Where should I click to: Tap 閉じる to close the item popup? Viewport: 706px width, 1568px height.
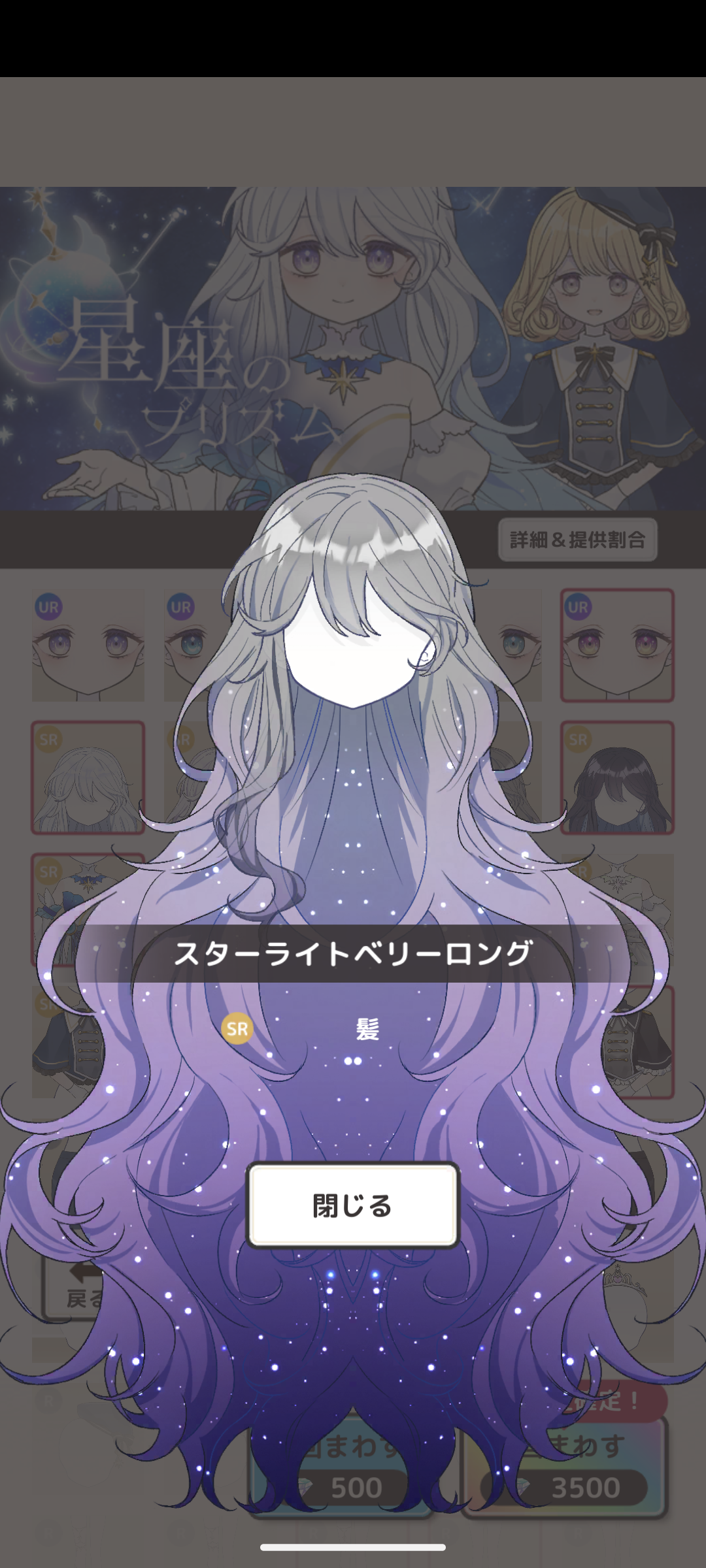tap(353, 1205)
